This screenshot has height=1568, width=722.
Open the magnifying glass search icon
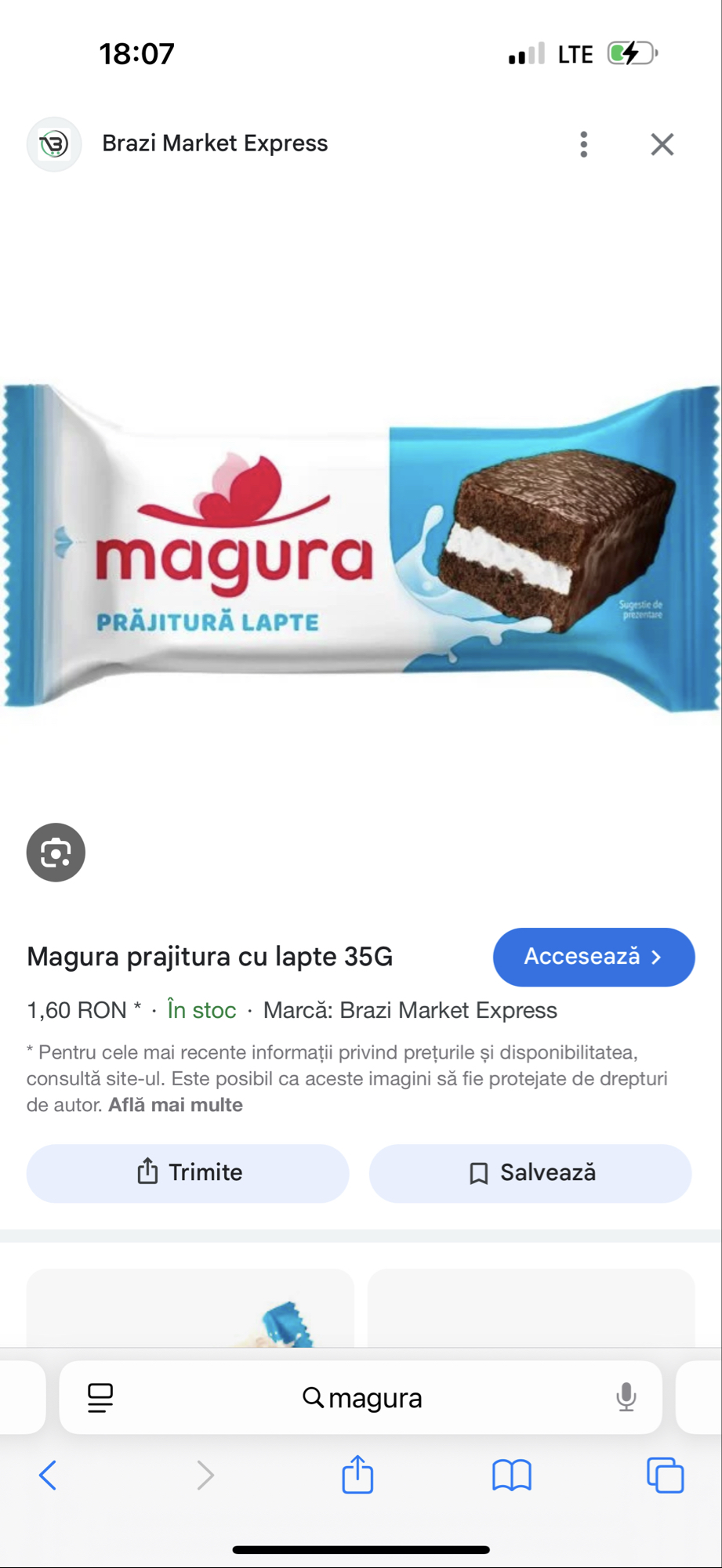pos(313,1397)
